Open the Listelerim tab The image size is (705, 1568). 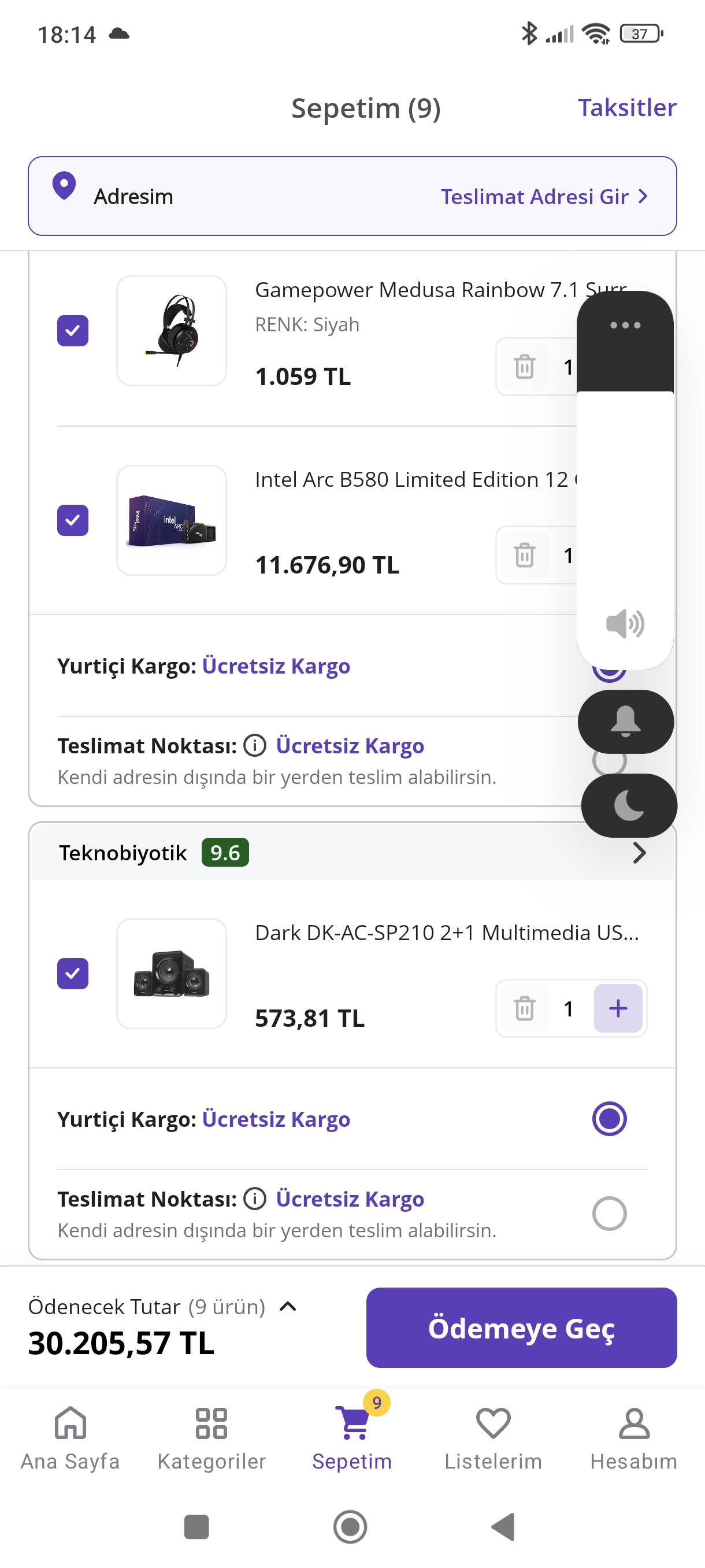493,1438
